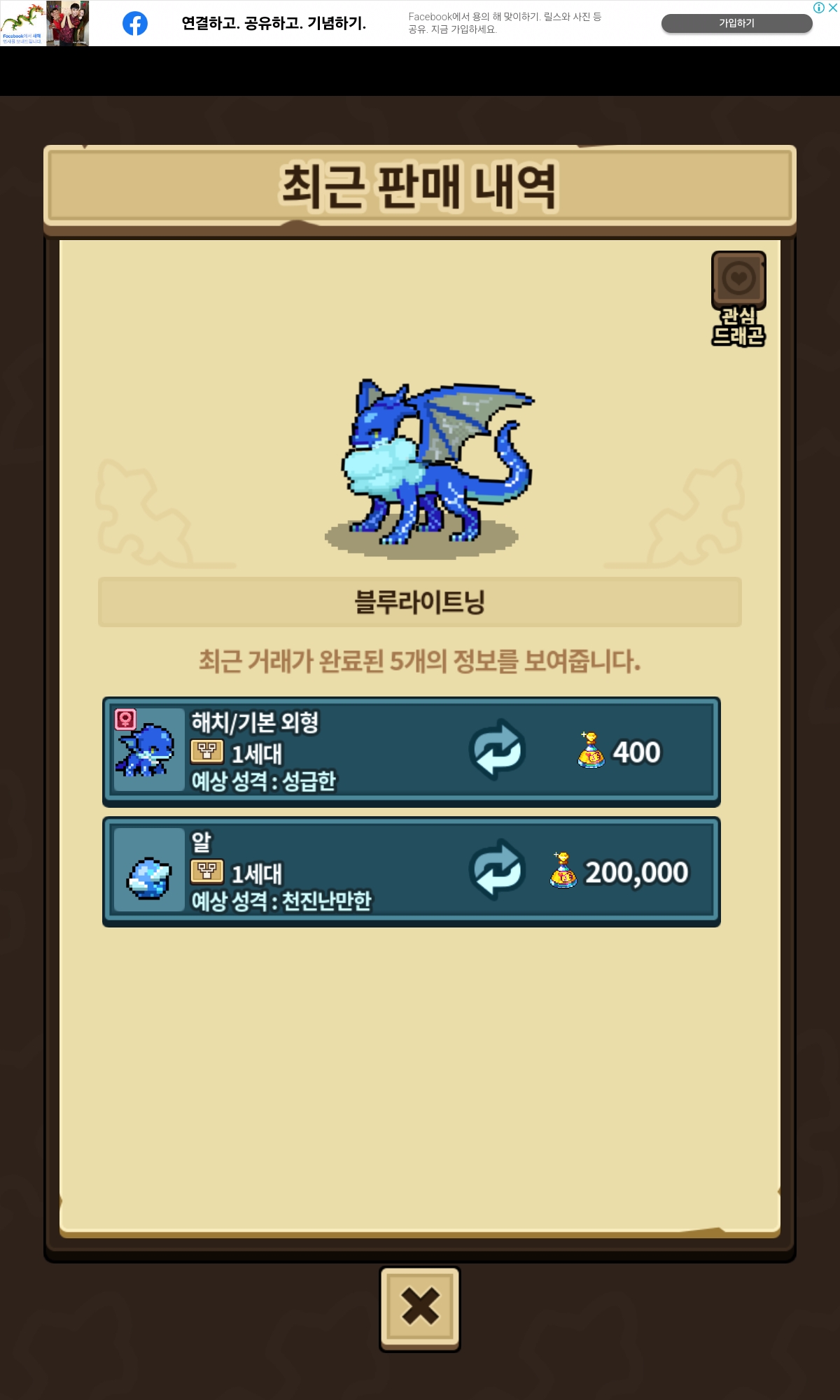Open the ad info icon
This screenshot has width=840, height=1400.
pyautogui.click(x=818, y=8)
